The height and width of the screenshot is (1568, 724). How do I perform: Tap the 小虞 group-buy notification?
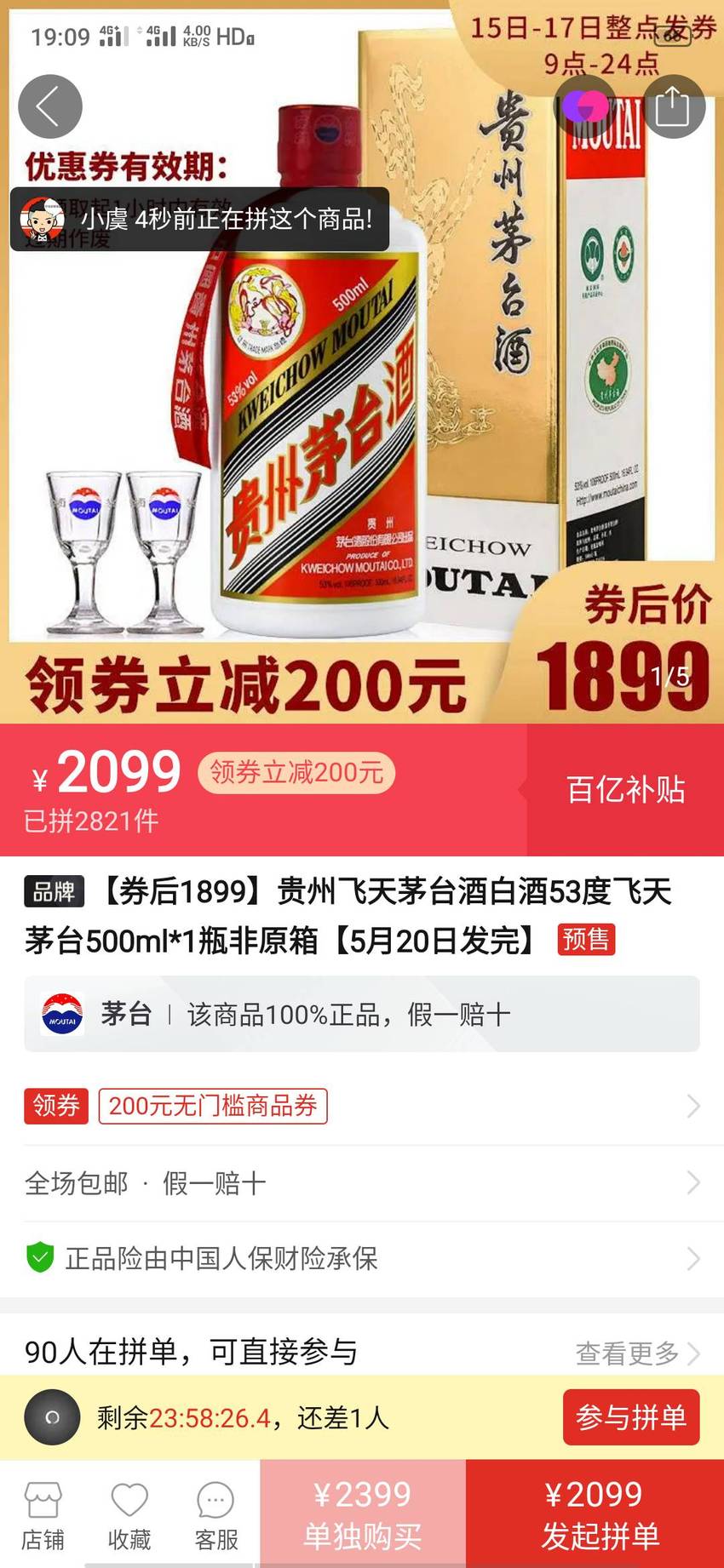[200, 220]
